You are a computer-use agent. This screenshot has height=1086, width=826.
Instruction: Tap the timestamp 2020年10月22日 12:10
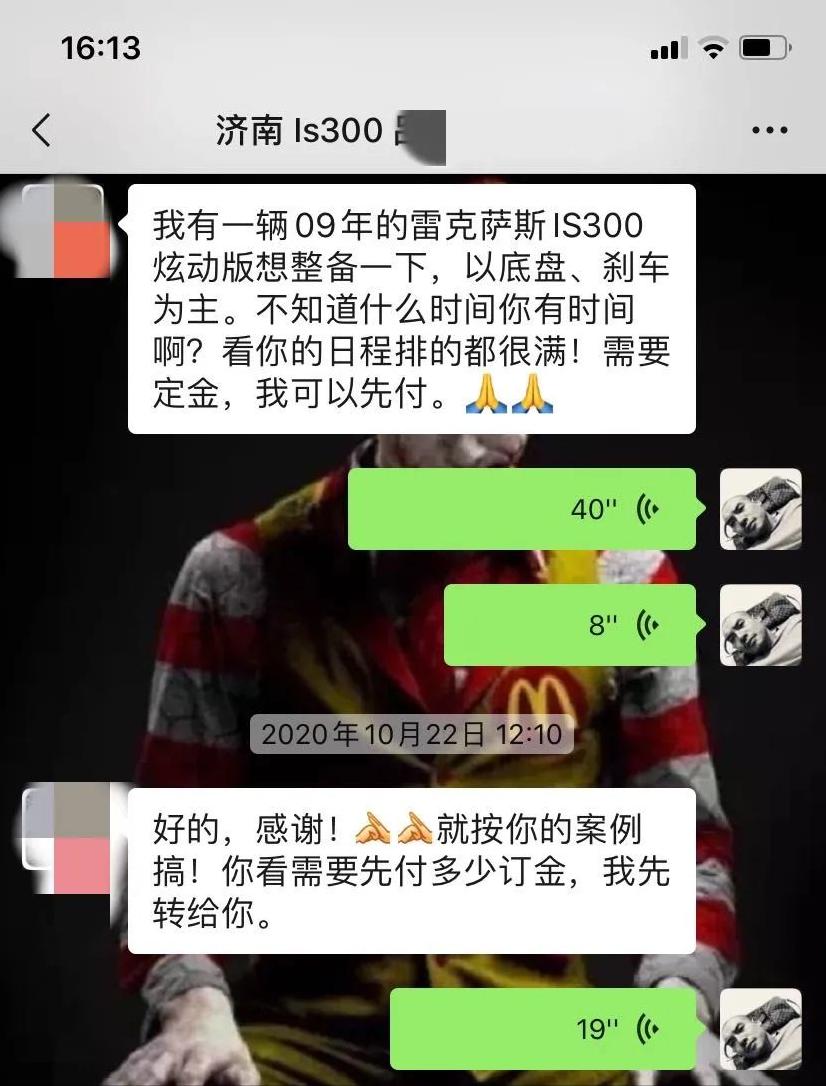click(x=413, y=735)
